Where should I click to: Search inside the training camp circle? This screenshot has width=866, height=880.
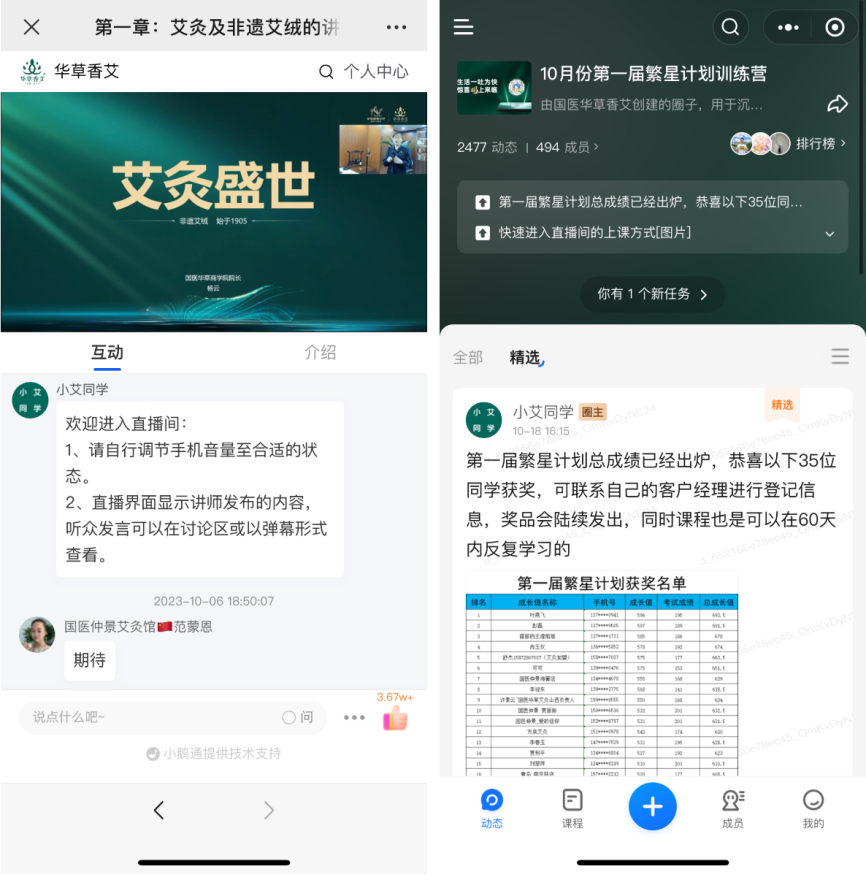click(x=731, y=27)
